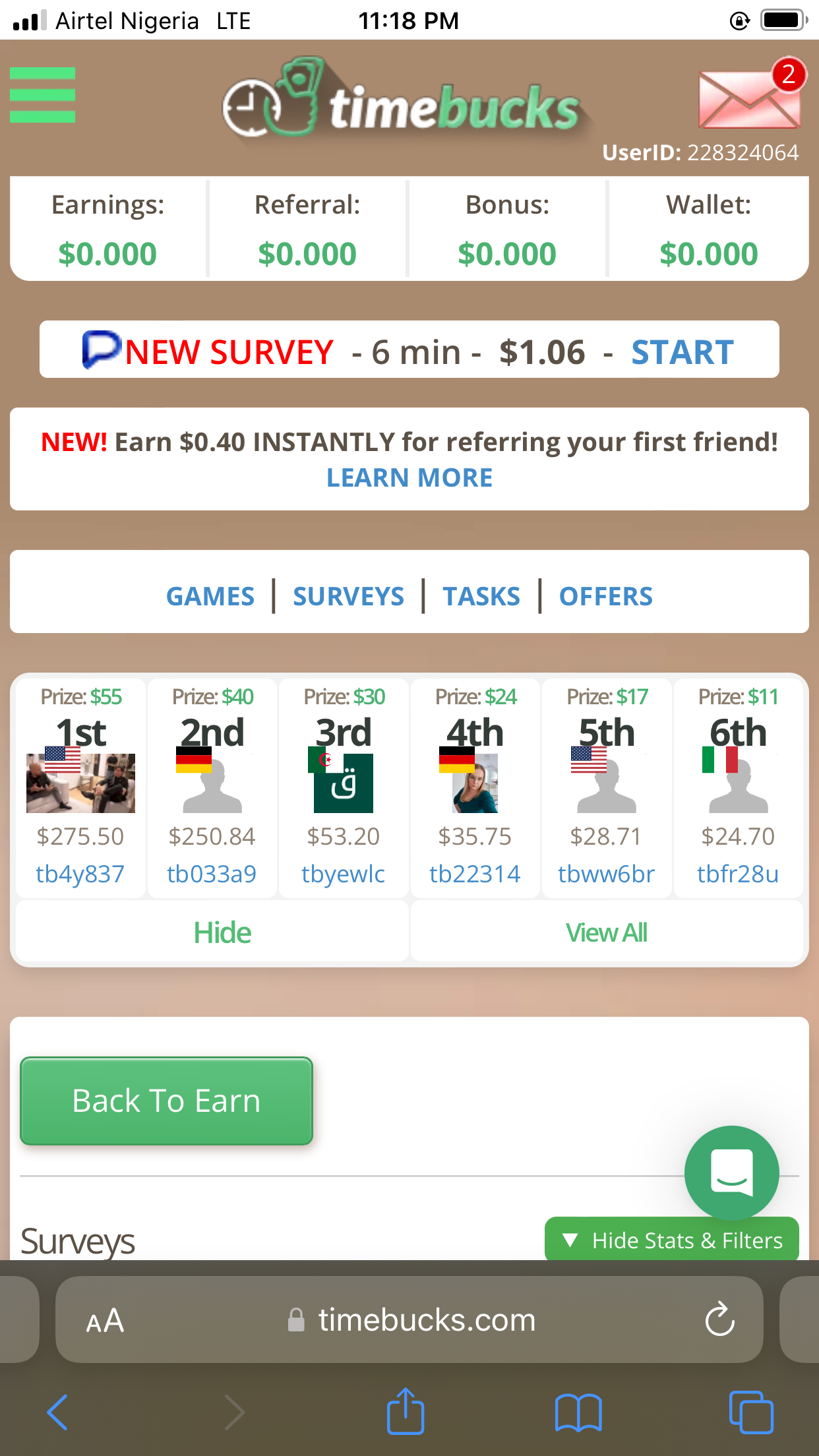Go to the Tasks section

pos(481,596)
